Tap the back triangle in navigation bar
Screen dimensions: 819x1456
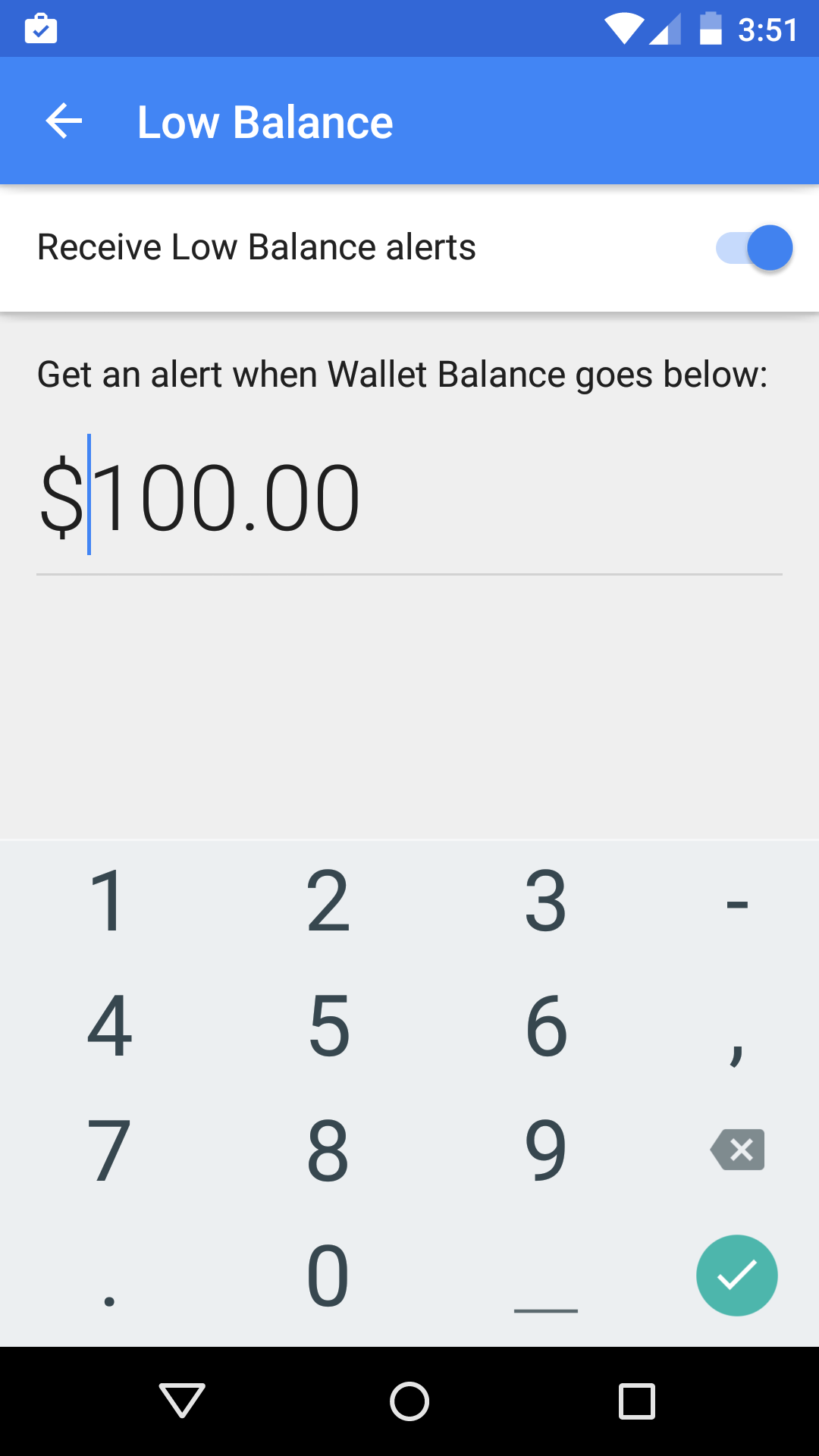pos(180,1401)
